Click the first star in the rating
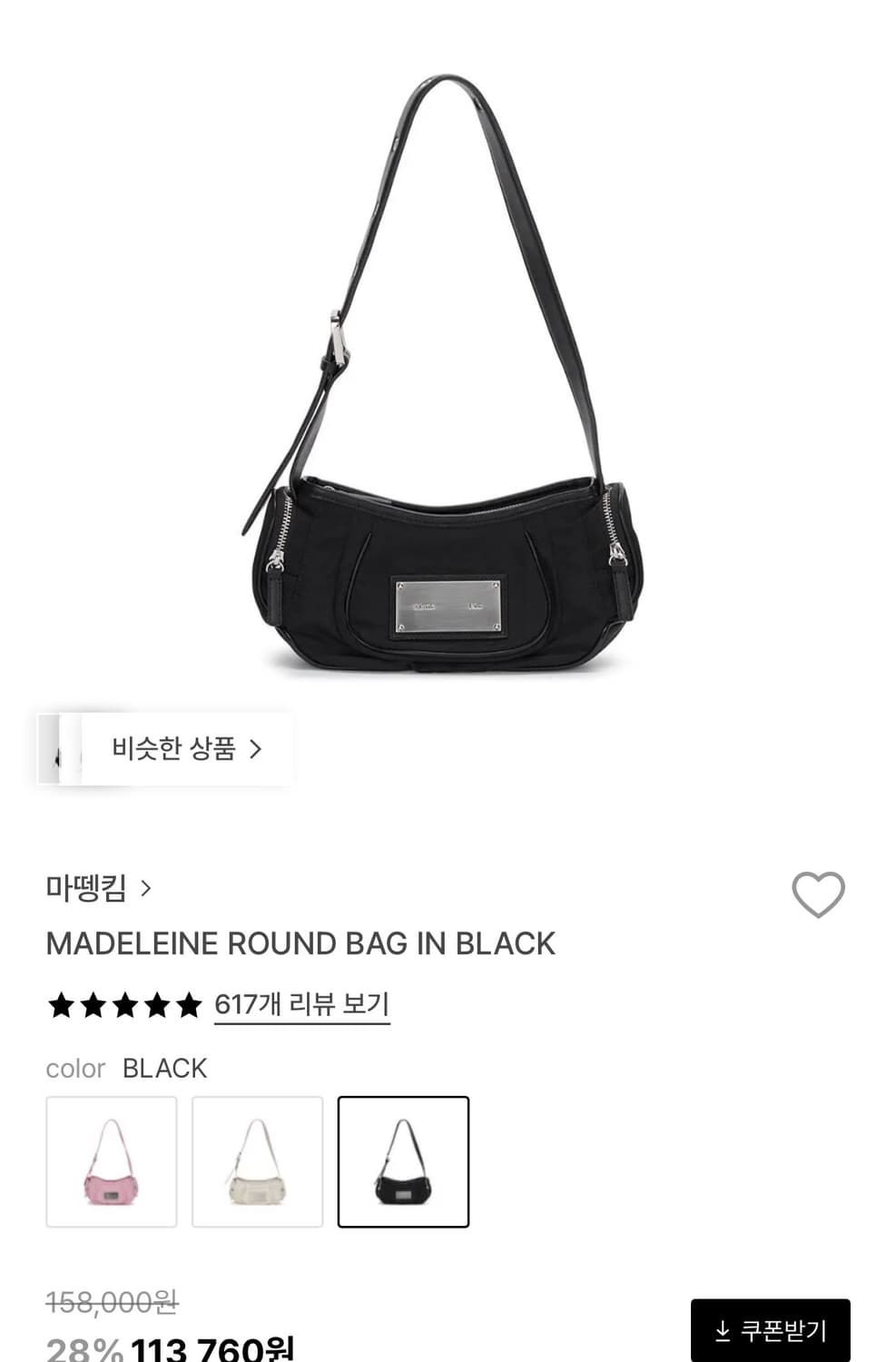Screen dimensions: 896x1362 (64, 1005)
